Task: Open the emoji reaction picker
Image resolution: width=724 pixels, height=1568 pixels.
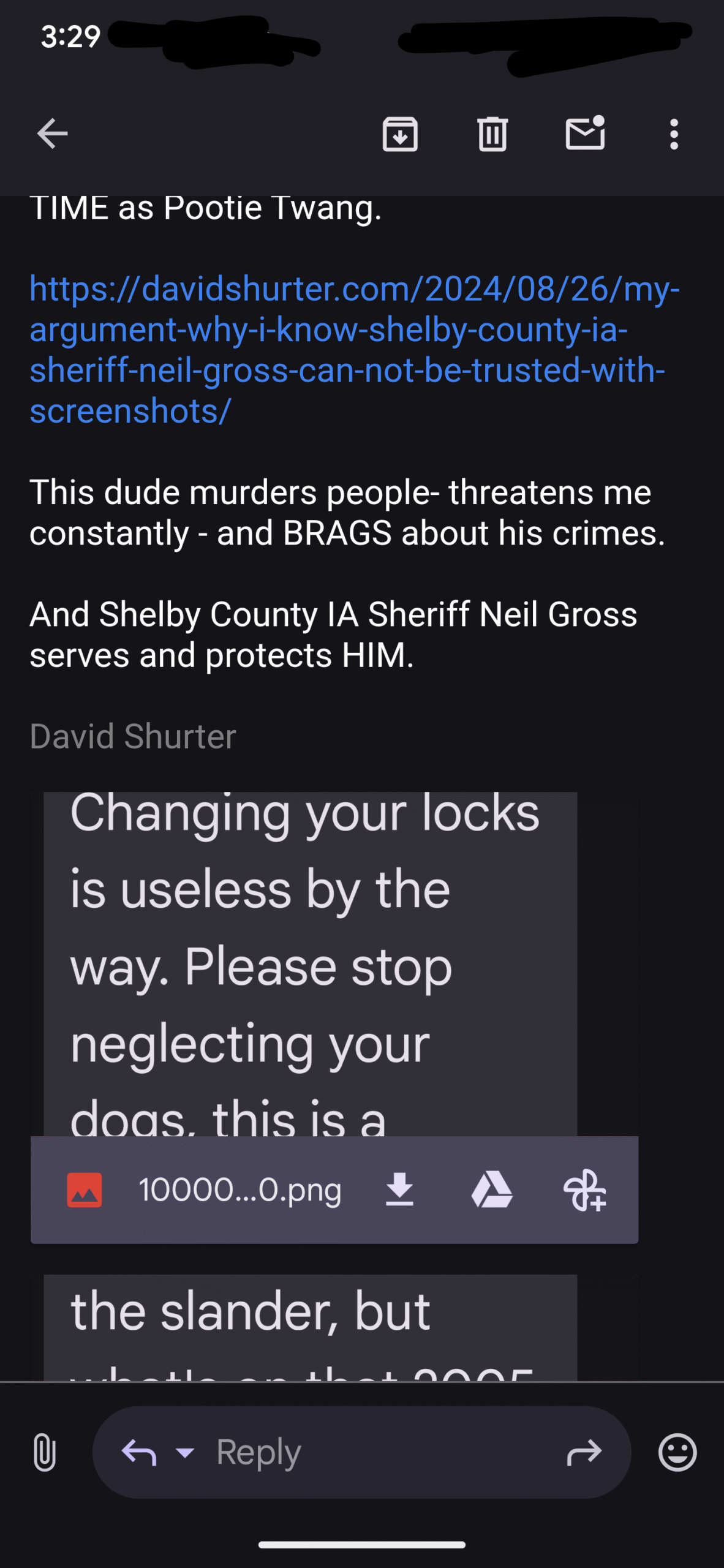Action: [677, 1452]
